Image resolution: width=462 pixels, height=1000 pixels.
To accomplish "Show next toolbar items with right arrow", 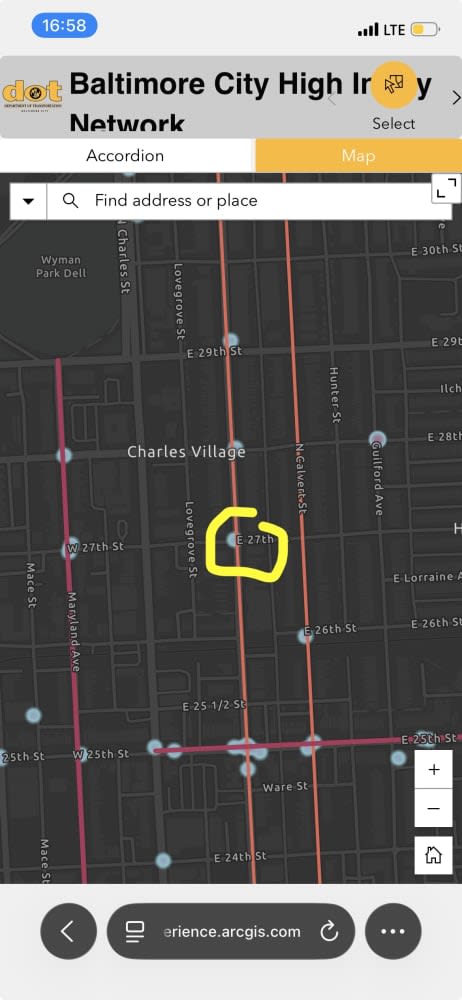I will [456, 98].
